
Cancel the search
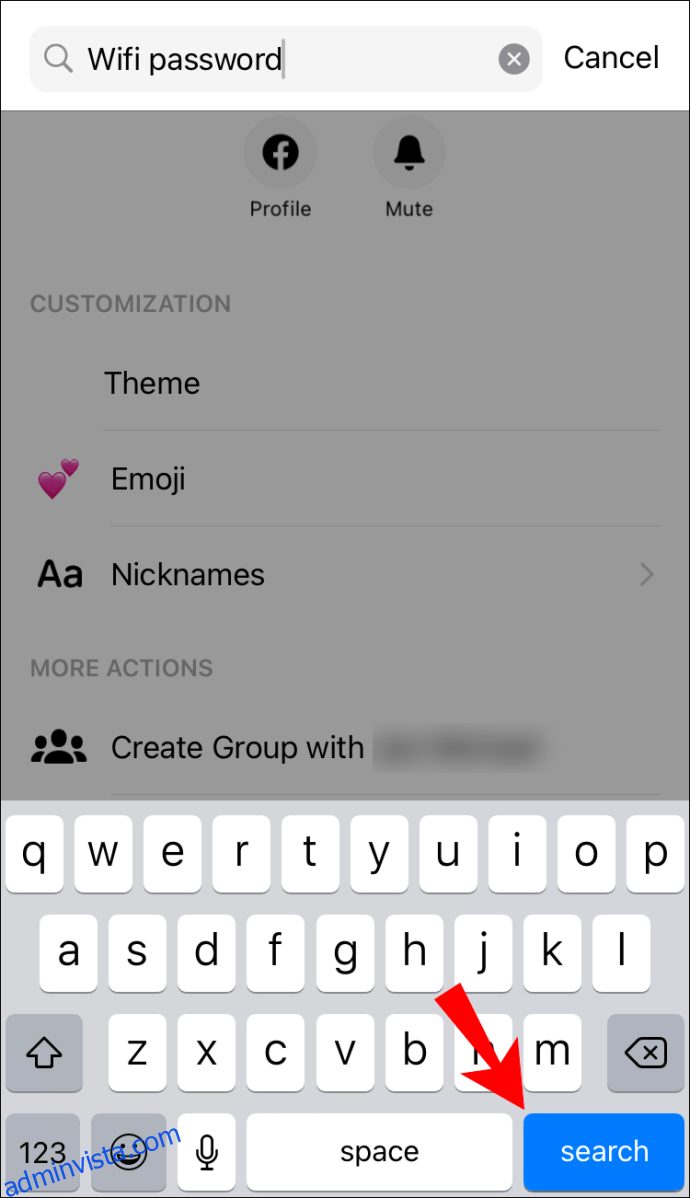[611, 57]
